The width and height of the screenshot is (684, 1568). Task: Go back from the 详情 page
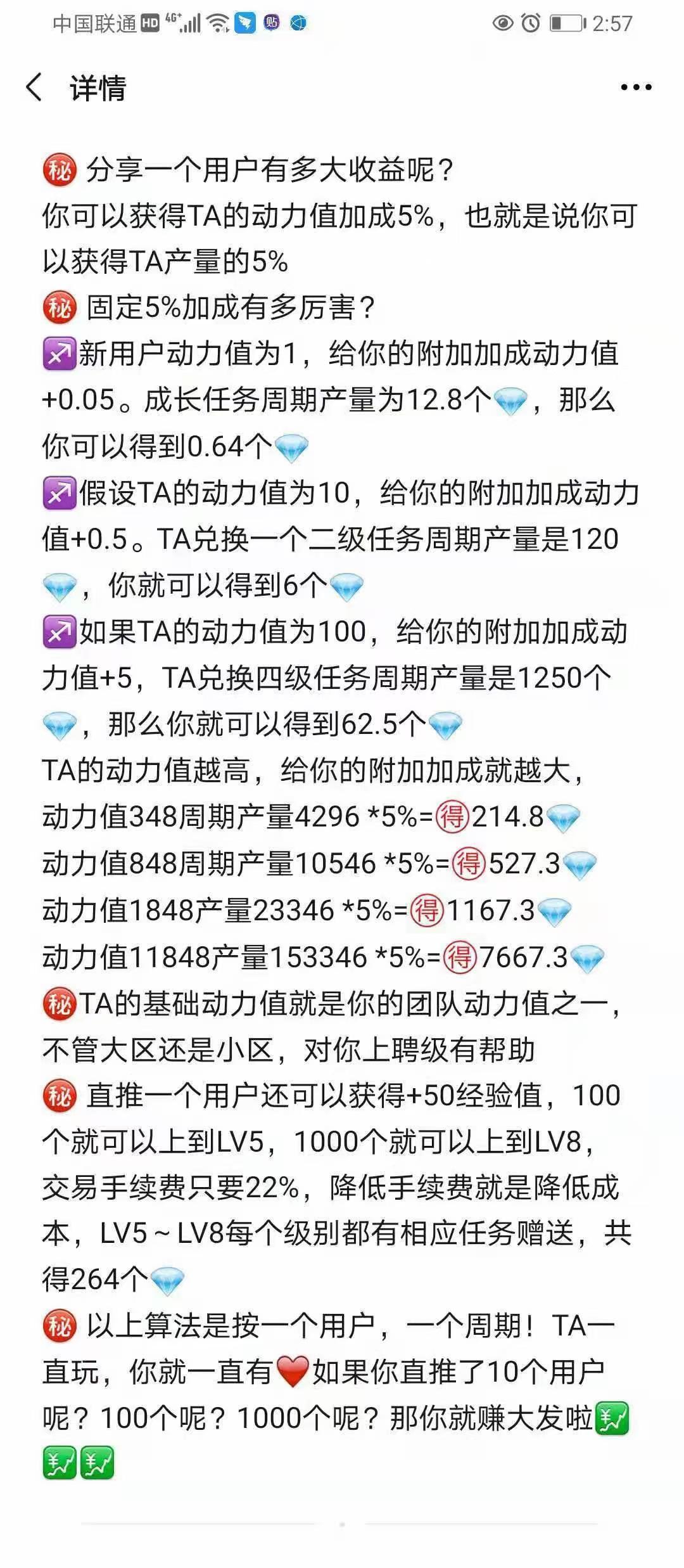pos(35,87)
